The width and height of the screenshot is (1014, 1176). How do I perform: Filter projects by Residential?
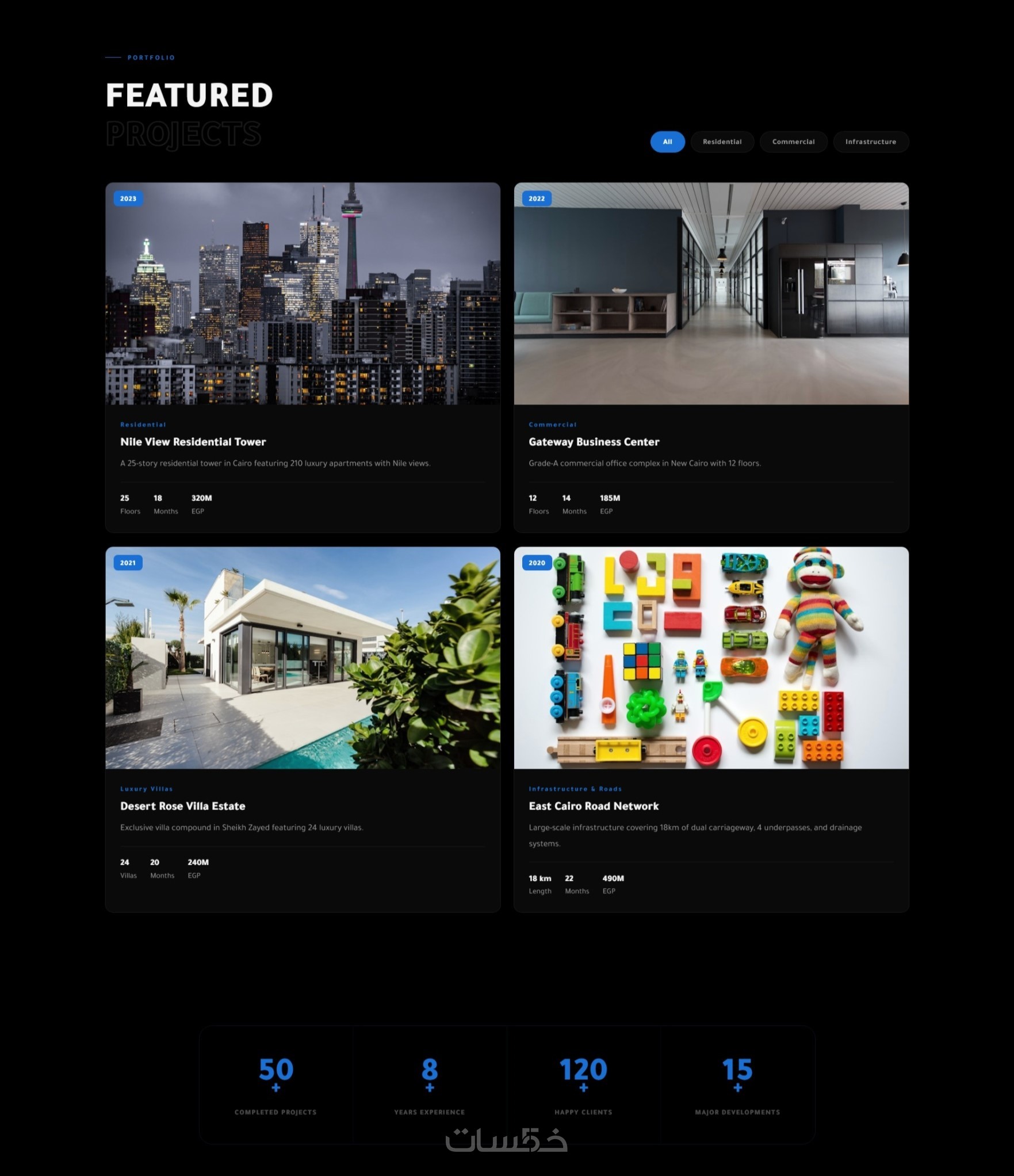point(722,142)
